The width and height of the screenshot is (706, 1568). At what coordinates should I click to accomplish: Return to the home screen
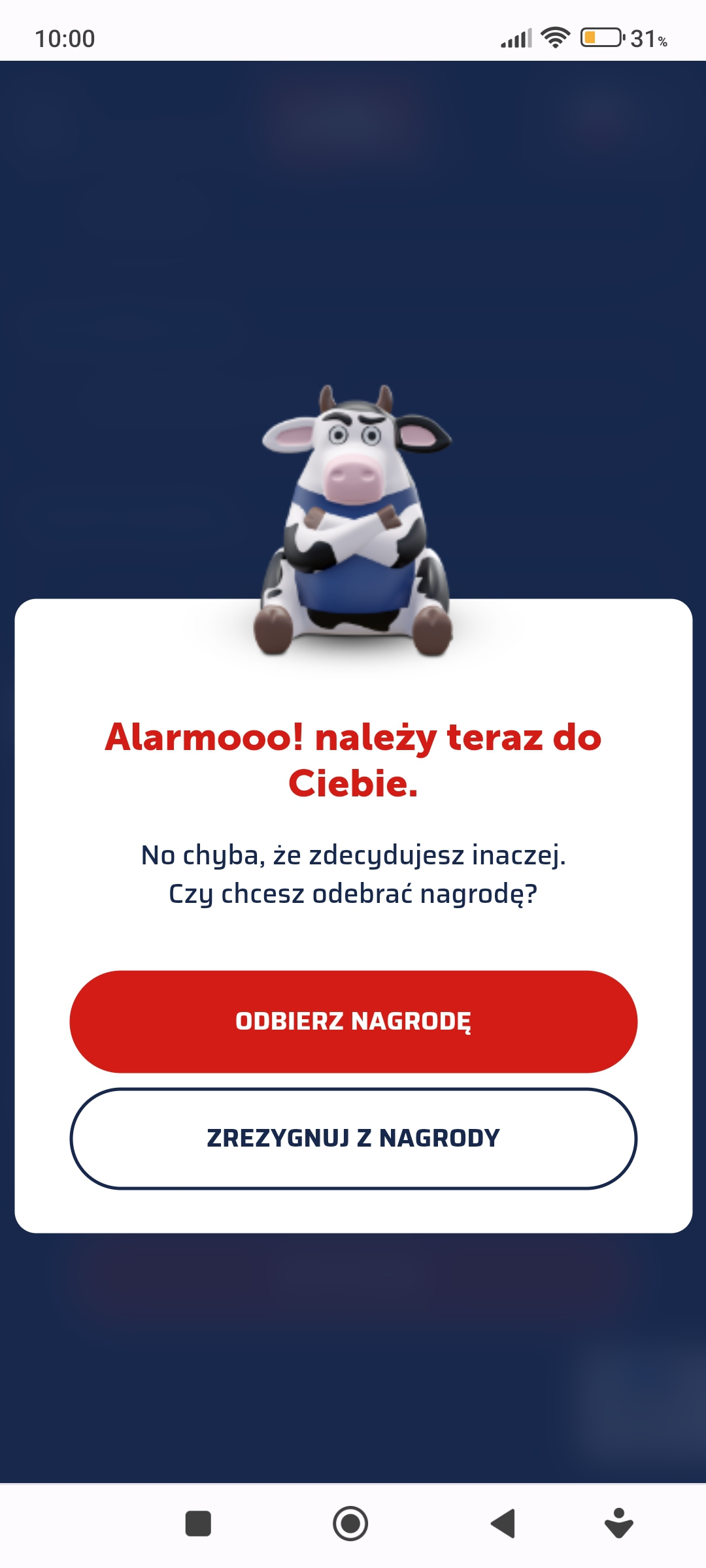350,1524
